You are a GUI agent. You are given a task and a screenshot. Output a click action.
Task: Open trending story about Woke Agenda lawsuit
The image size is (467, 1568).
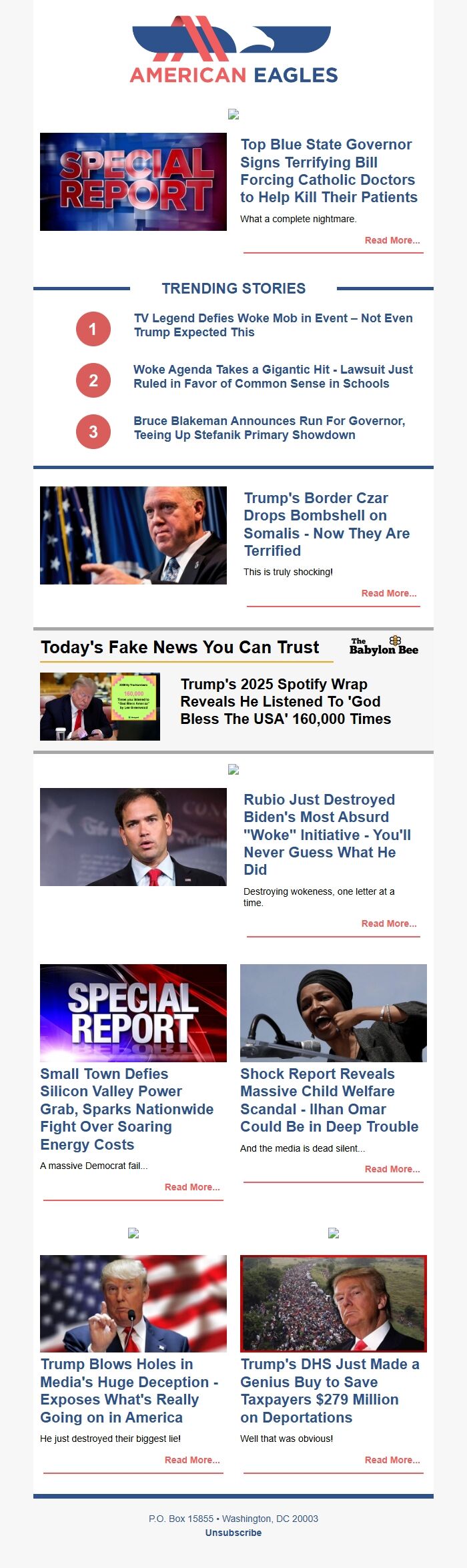(273, 376)
